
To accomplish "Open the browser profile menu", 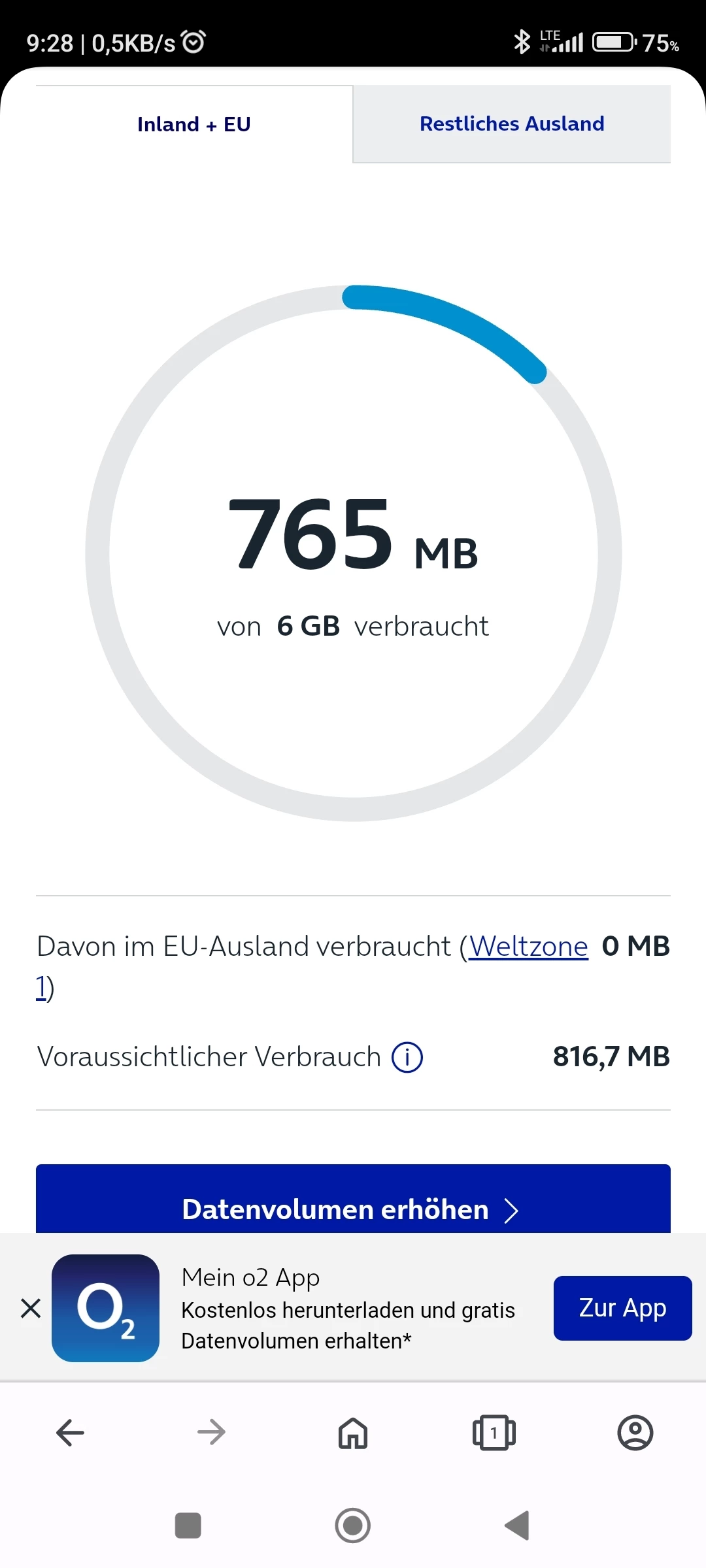I will pos(635,1433).
